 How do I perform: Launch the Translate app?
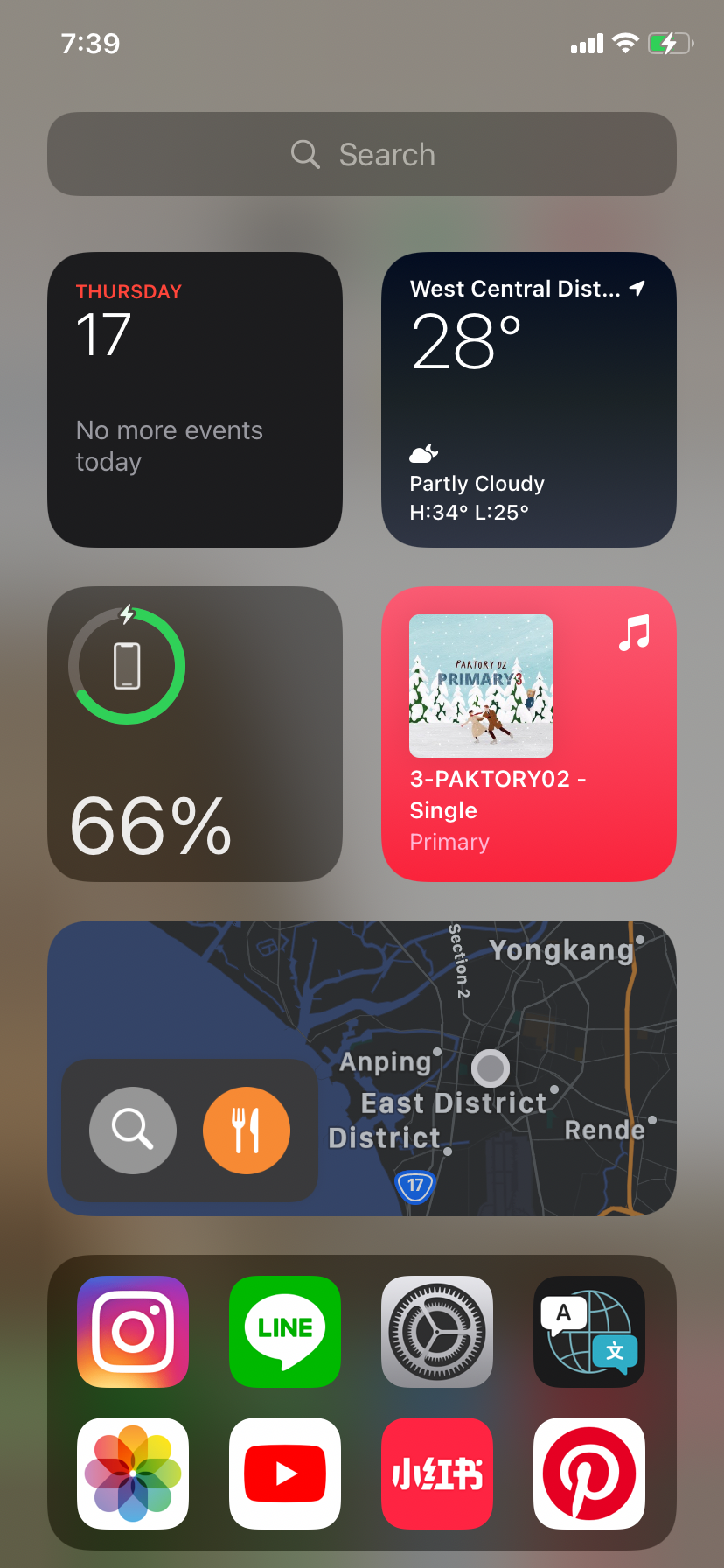[x=589, y=1331]
